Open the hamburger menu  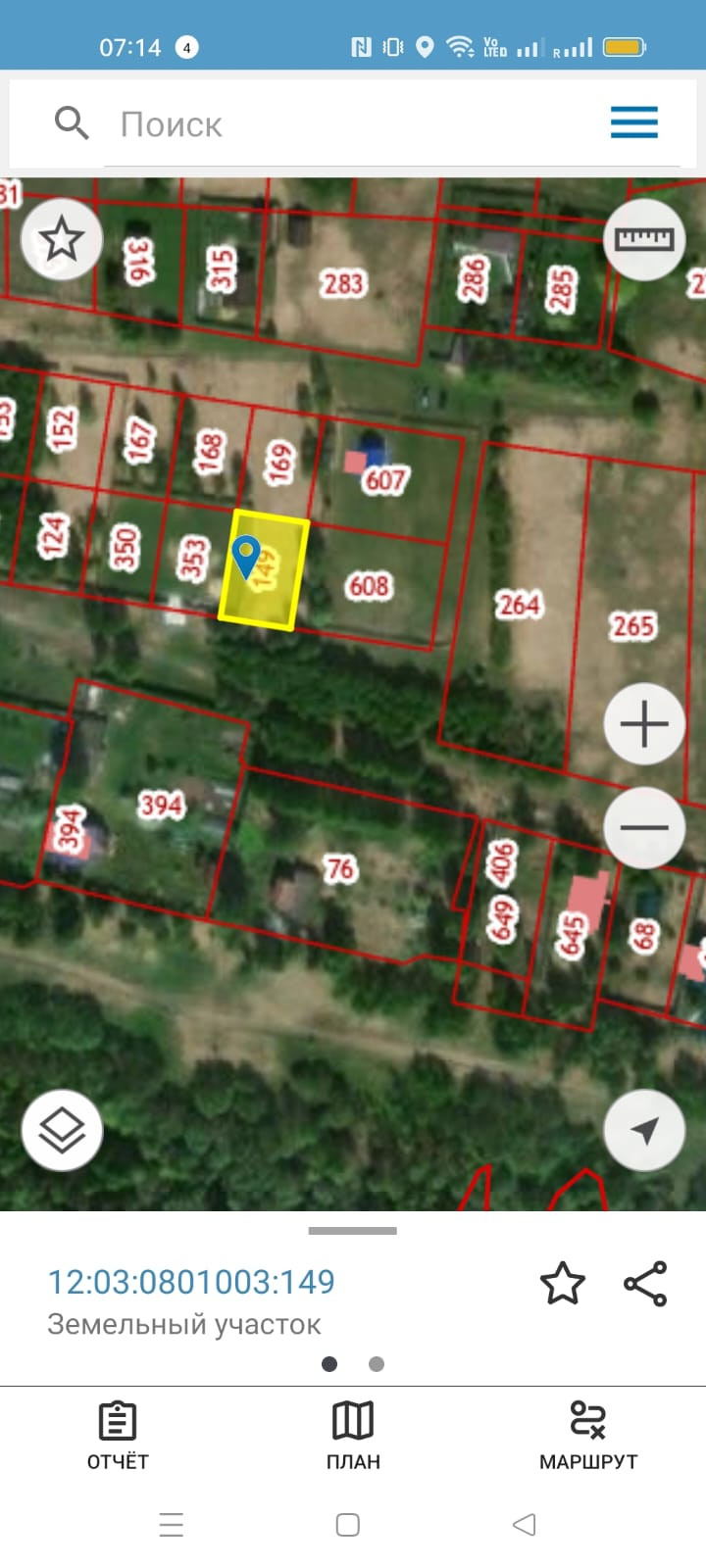click(x=634, y=123)
